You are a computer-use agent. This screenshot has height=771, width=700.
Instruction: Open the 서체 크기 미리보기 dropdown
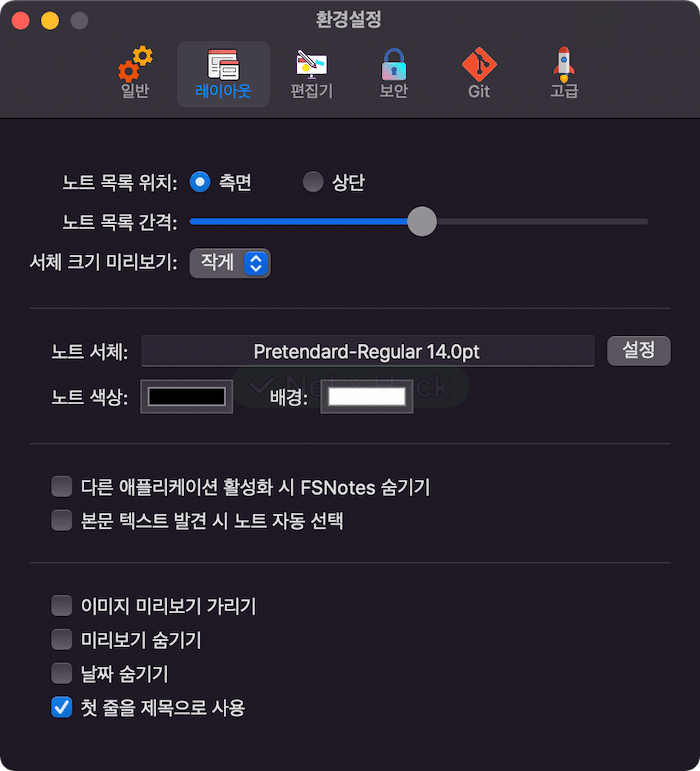230,263
